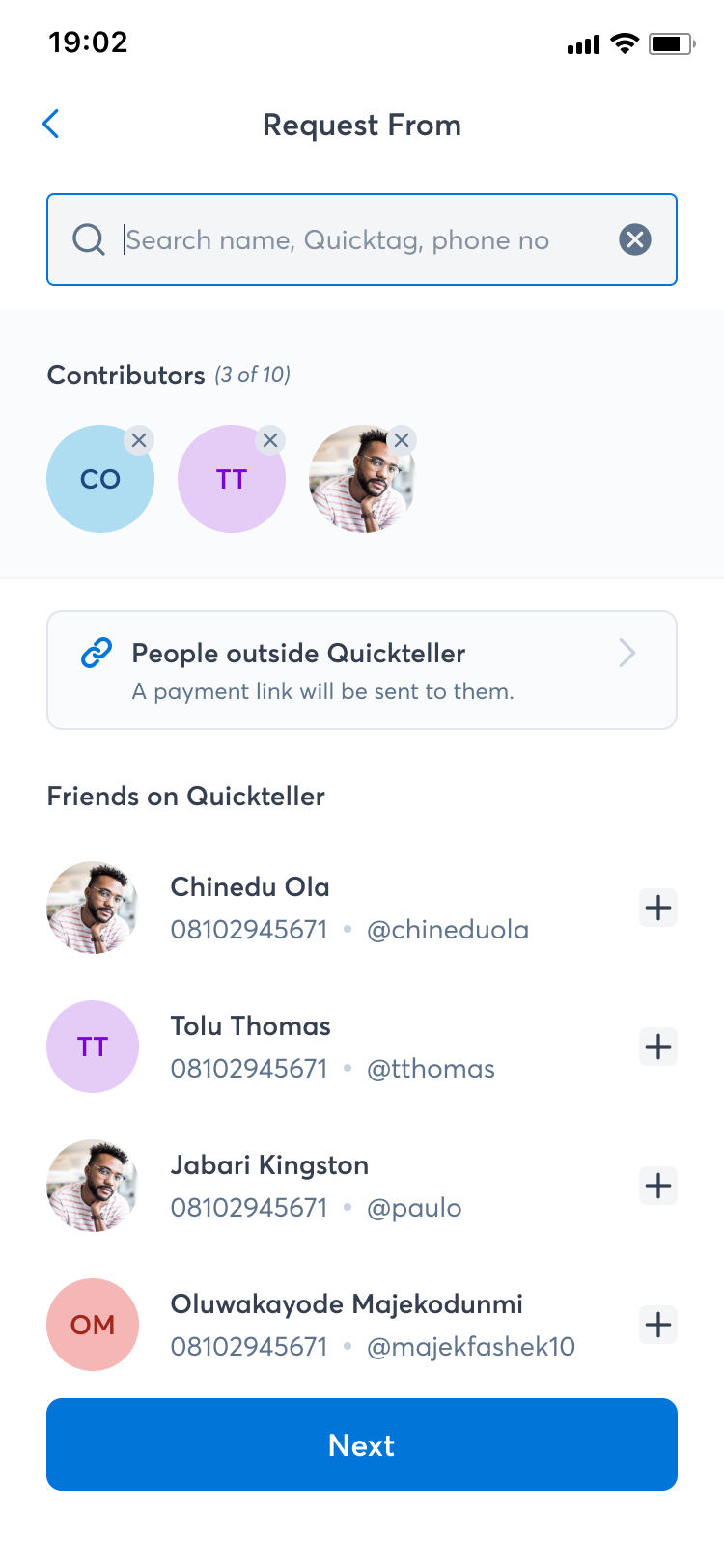Remove contributor TT using its X badge
Viewport: 724px width, 1568px height.
pyautogui.click(x=270, y=439)
